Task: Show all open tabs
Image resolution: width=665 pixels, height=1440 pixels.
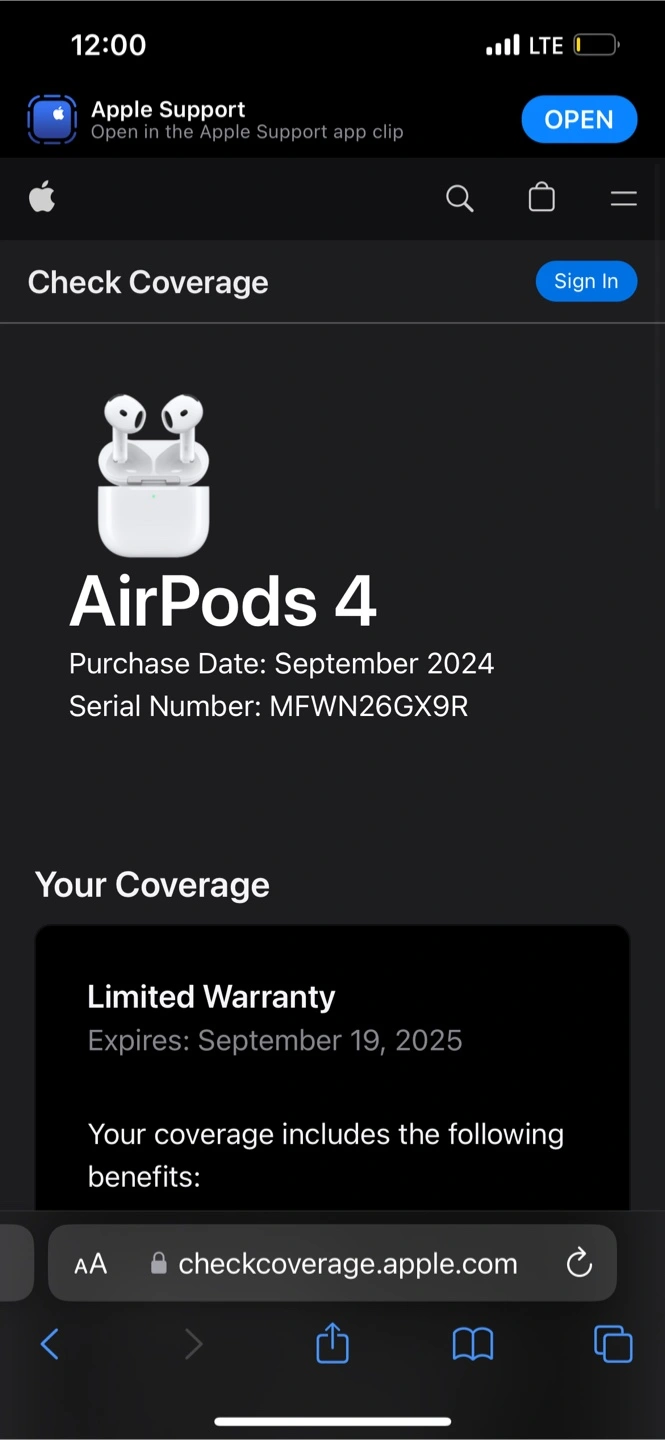Action: tap(613, 1344)
